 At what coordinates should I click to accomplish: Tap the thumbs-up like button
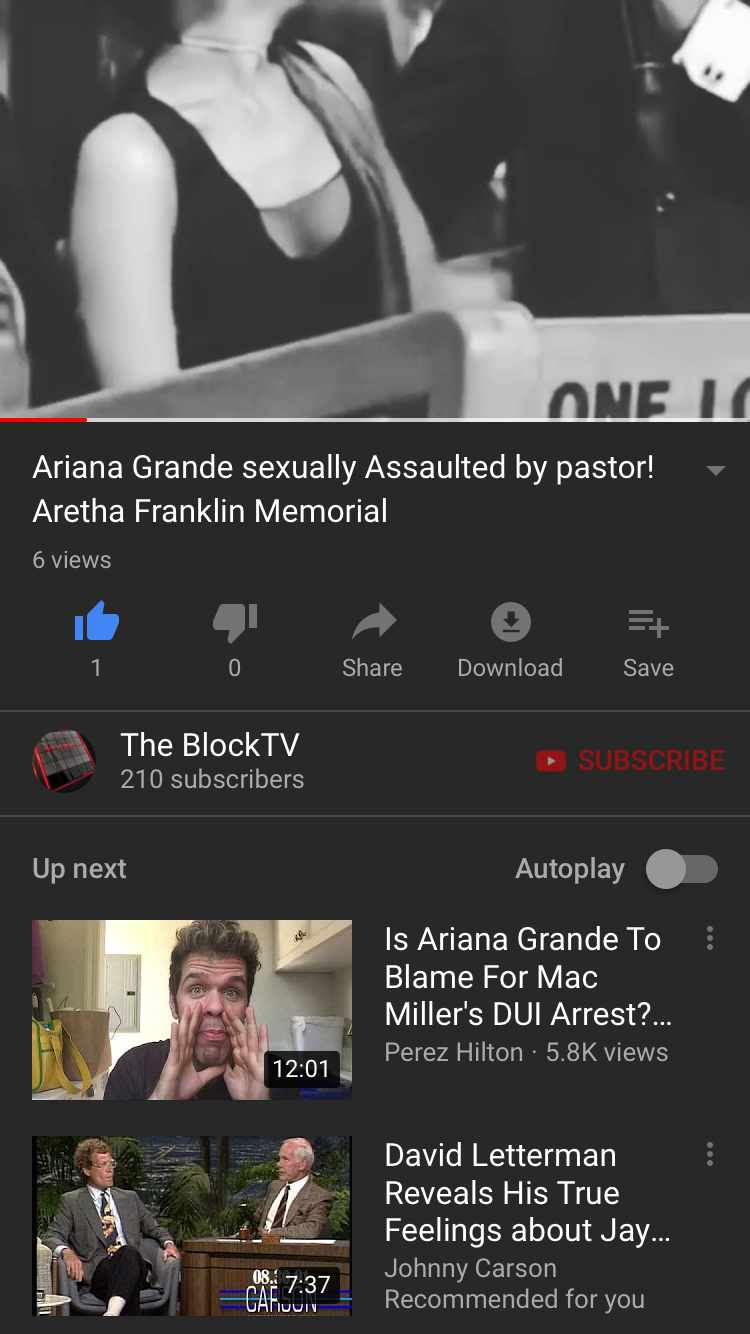(x=97, y=625)
